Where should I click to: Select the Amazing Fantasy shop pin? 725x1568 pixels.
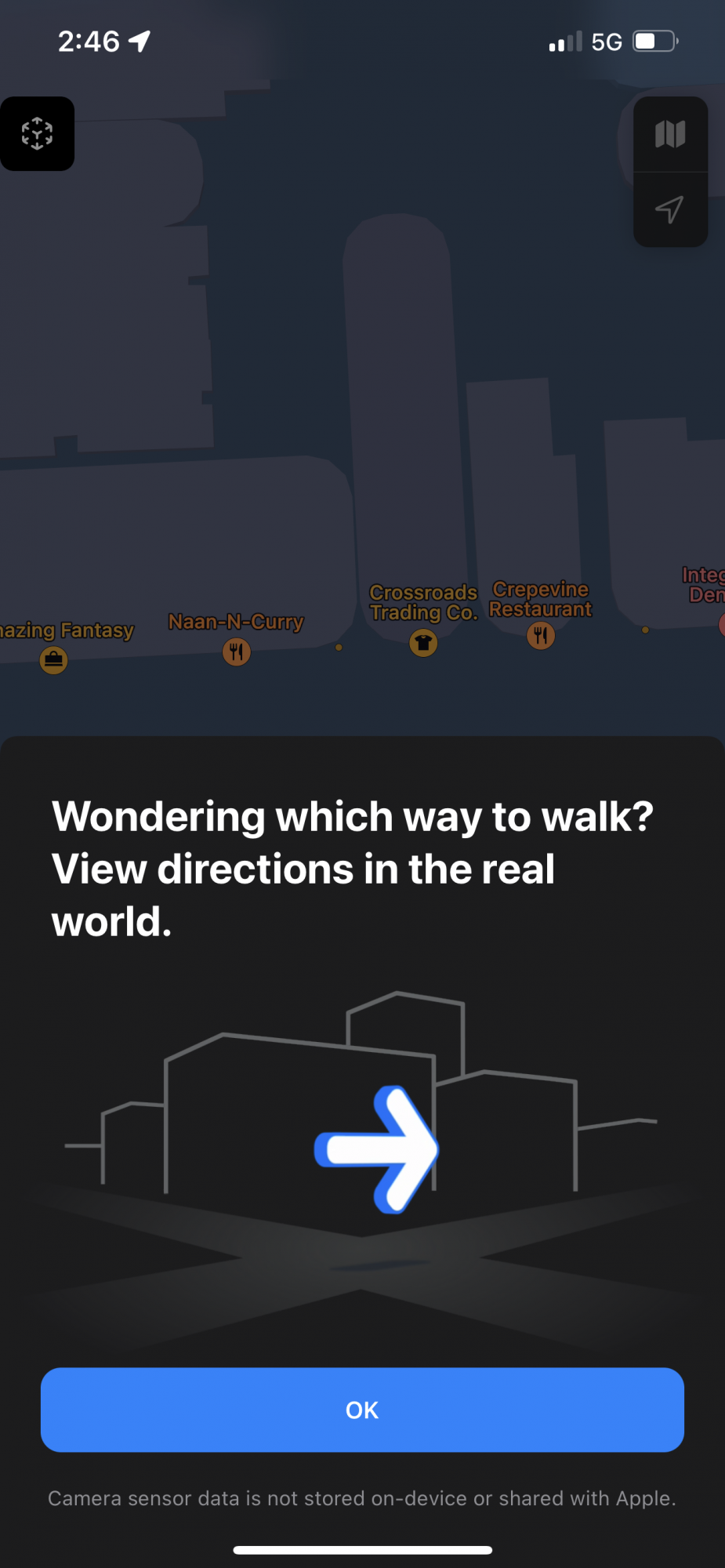point(53,659)
